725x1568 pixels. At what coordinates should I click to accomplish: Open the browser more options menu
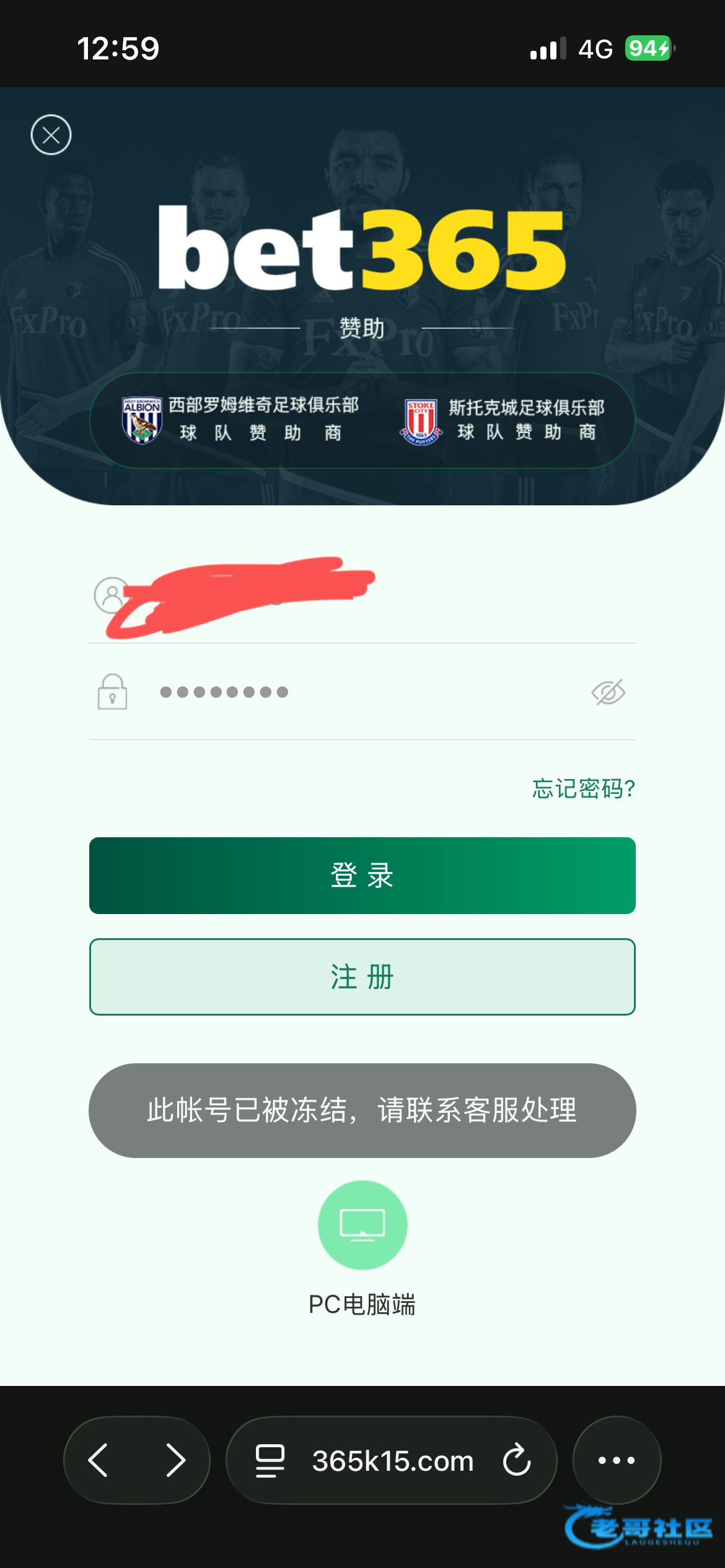click(x=617, y=1460)
